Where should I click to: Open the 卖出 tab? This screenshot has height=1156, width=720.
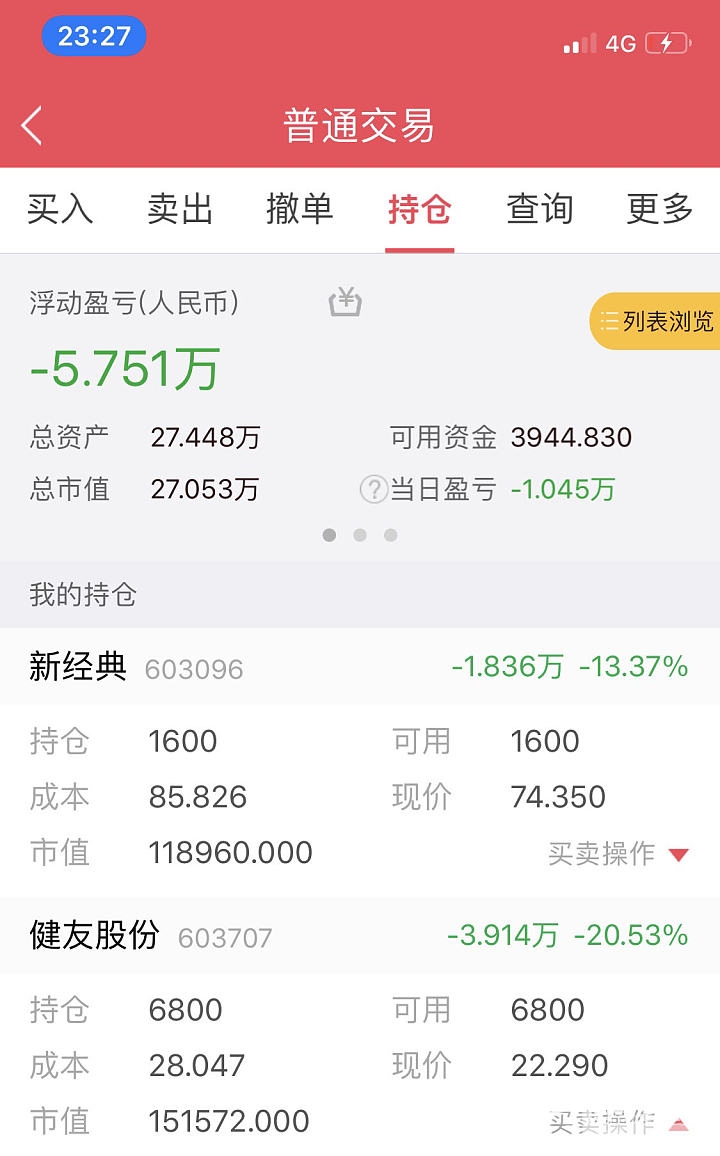180,210
